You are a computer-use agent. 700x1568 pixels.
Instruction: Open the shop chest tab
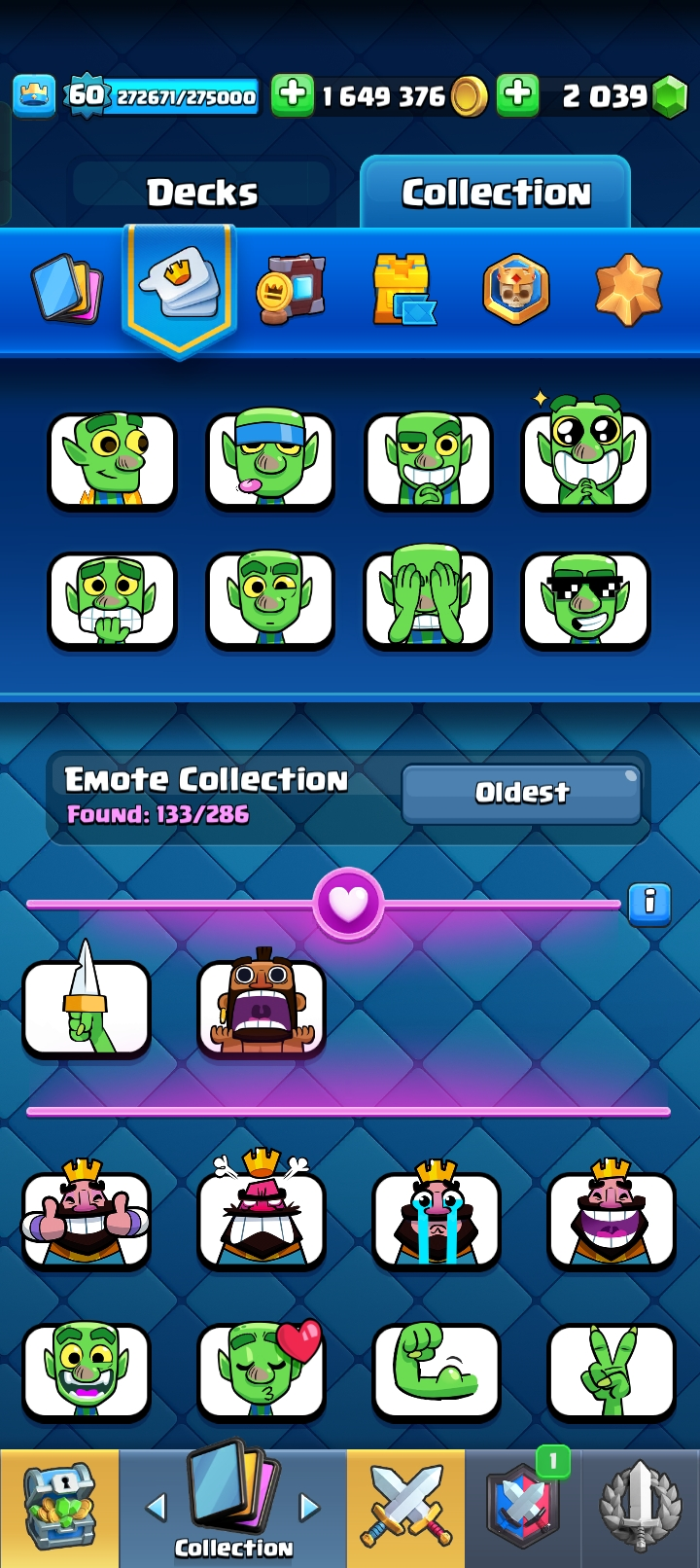point(59,1508)
